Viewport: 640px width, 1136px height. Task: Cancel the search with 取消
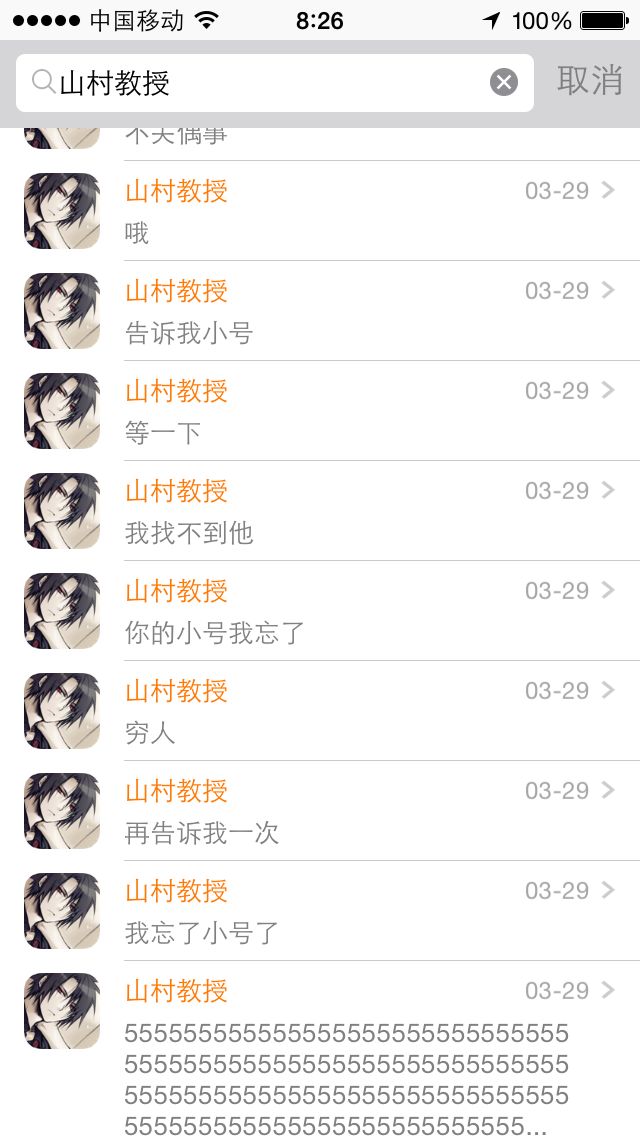click(589, 81)
